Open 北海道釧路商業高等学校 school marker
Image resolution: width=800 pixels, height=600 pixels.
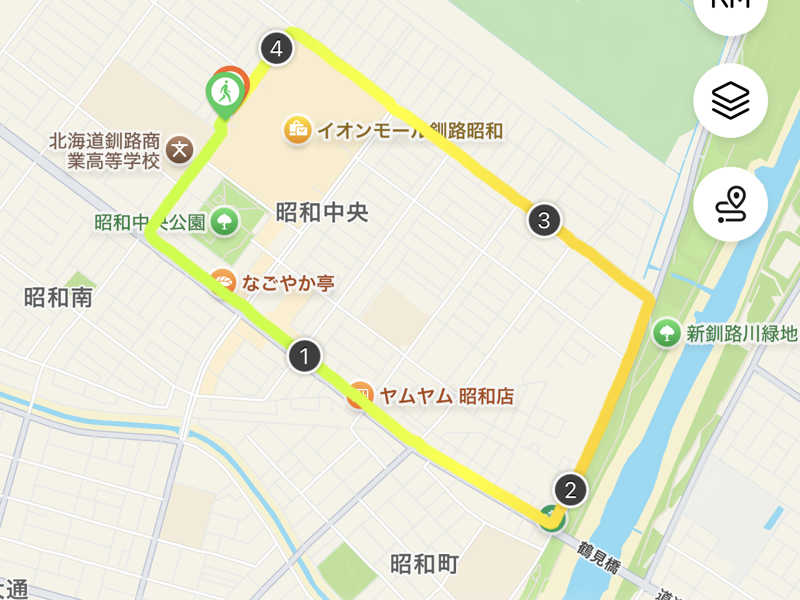pyautogui.click(x=180, y=151)
